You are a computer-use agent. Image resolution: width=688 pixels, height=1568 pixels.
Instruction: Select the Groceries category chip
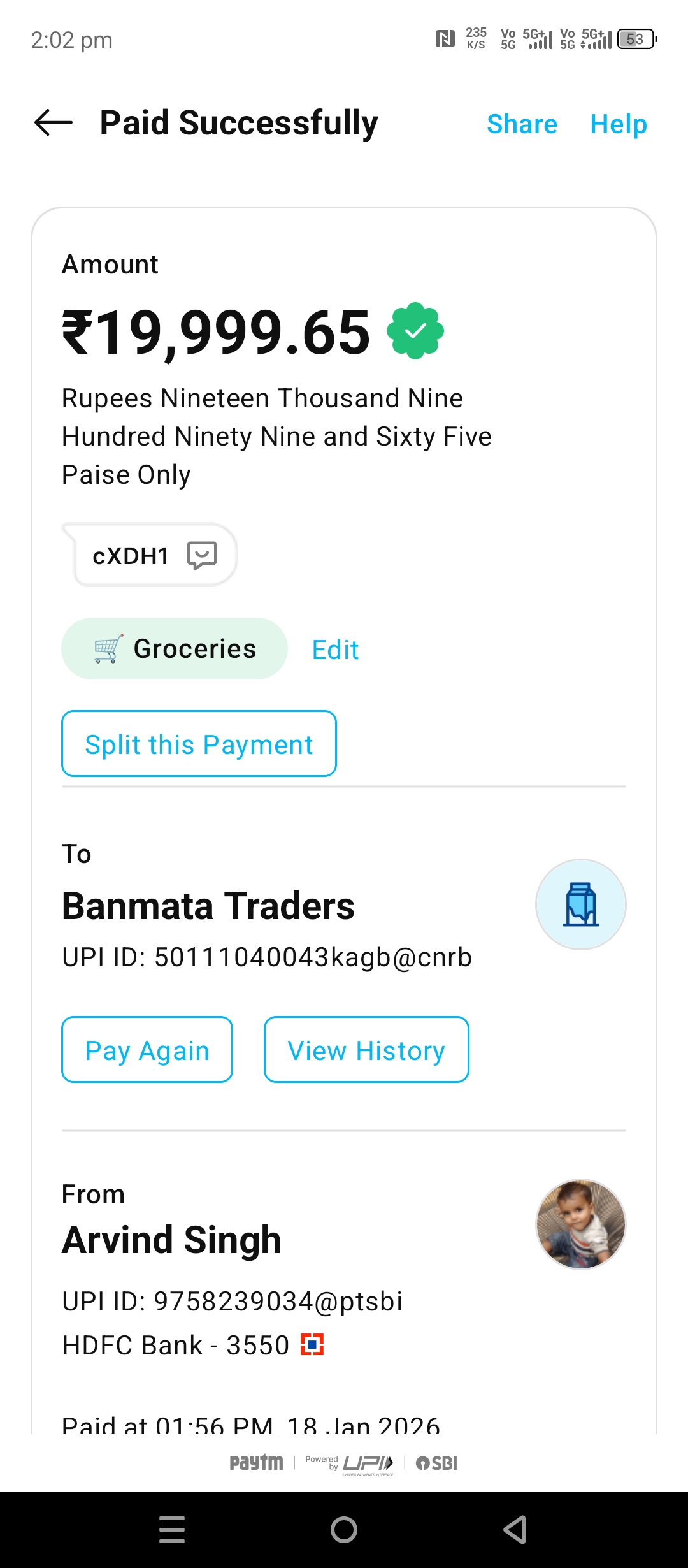175,648
